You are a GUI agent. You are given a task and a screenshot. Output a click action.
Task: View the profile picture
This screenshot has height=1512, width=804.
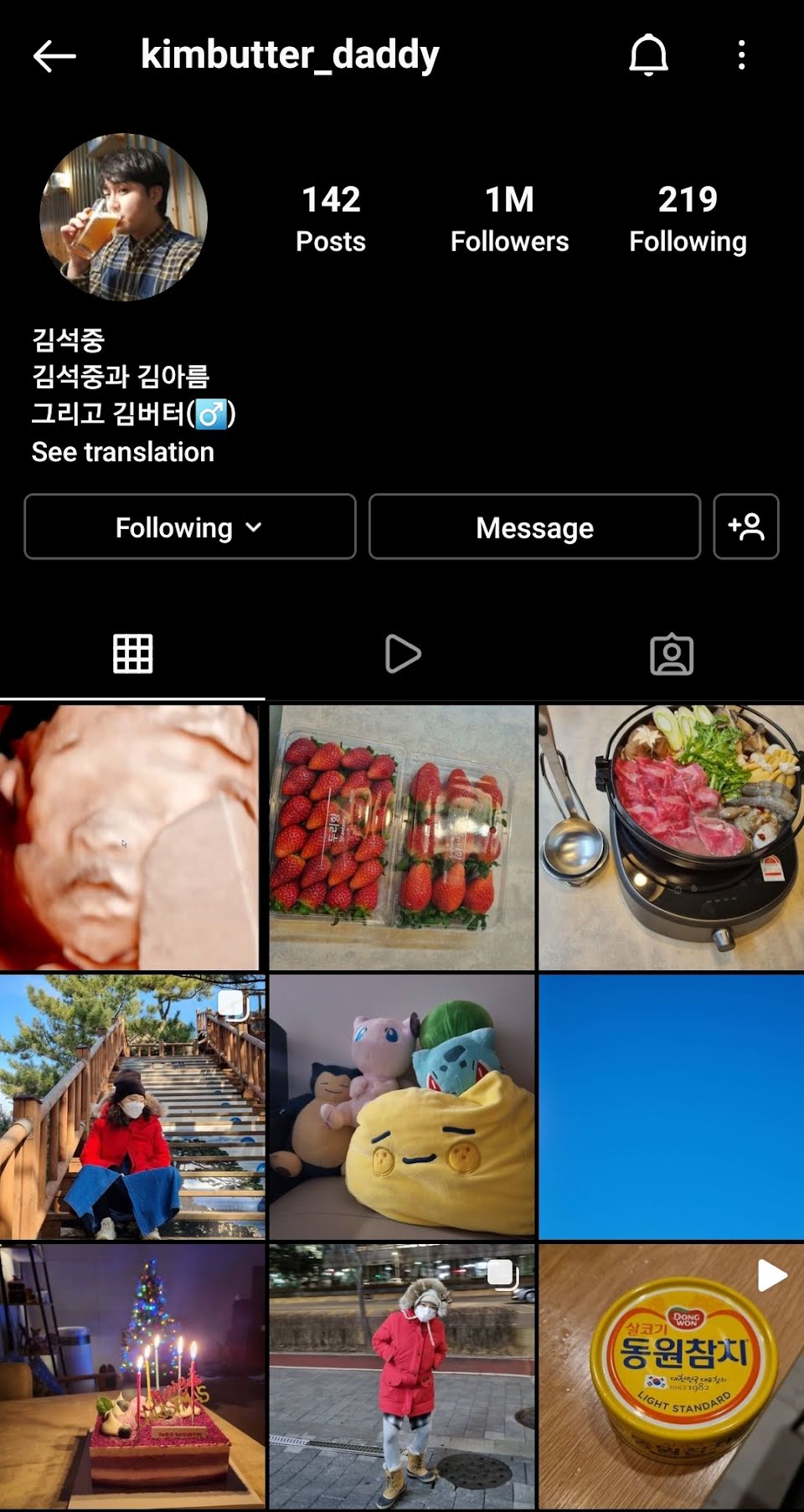pyautogui.click(x=124, y=217)
